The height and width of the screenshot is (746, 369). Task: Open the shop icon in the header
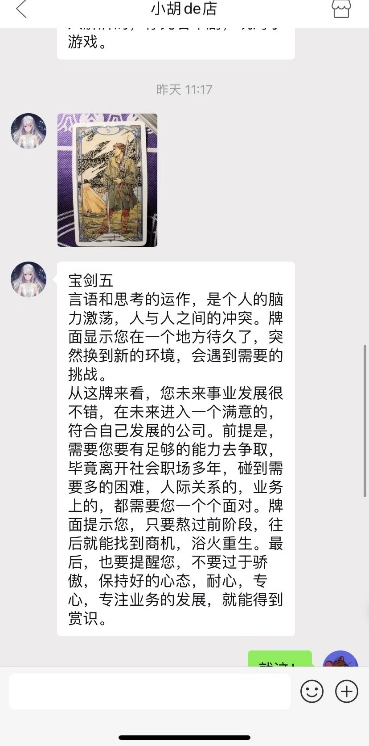click(x=341, y=9)
